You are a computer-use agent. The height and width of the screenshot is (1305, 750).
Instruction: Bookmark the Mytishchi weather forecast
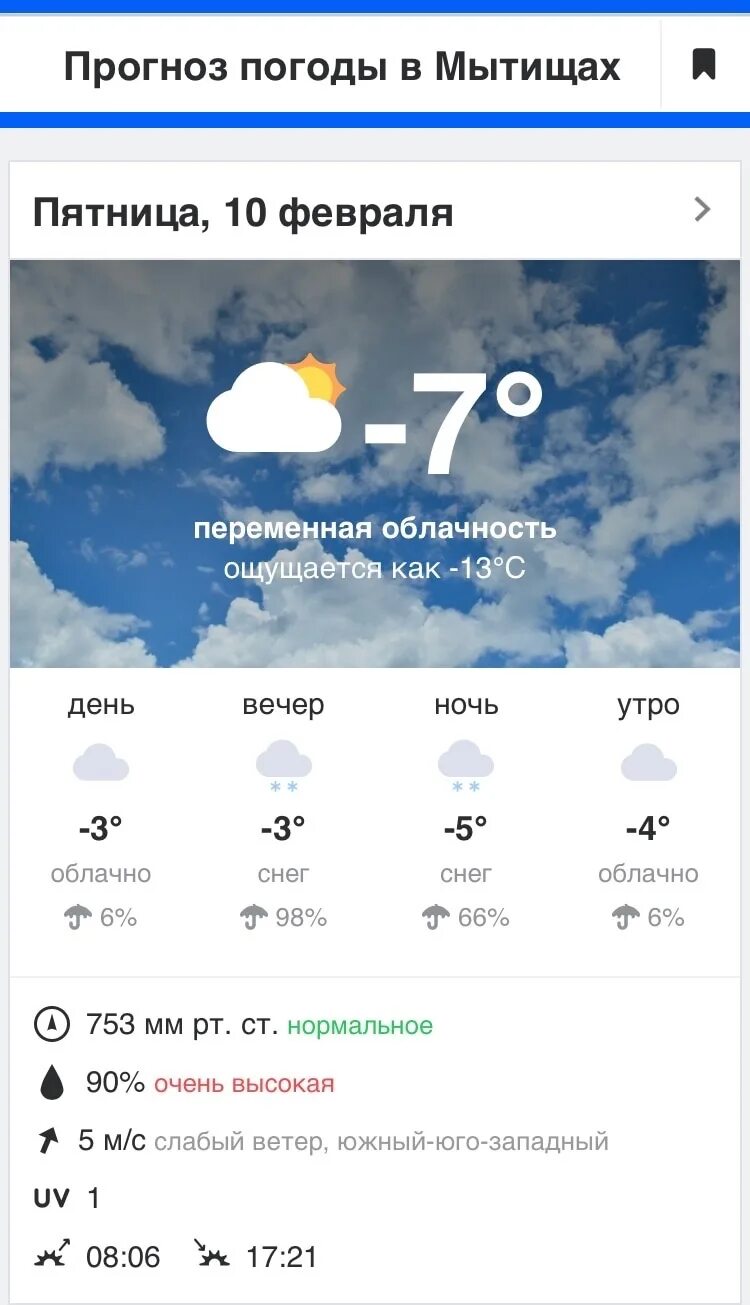tap(704, 65)
